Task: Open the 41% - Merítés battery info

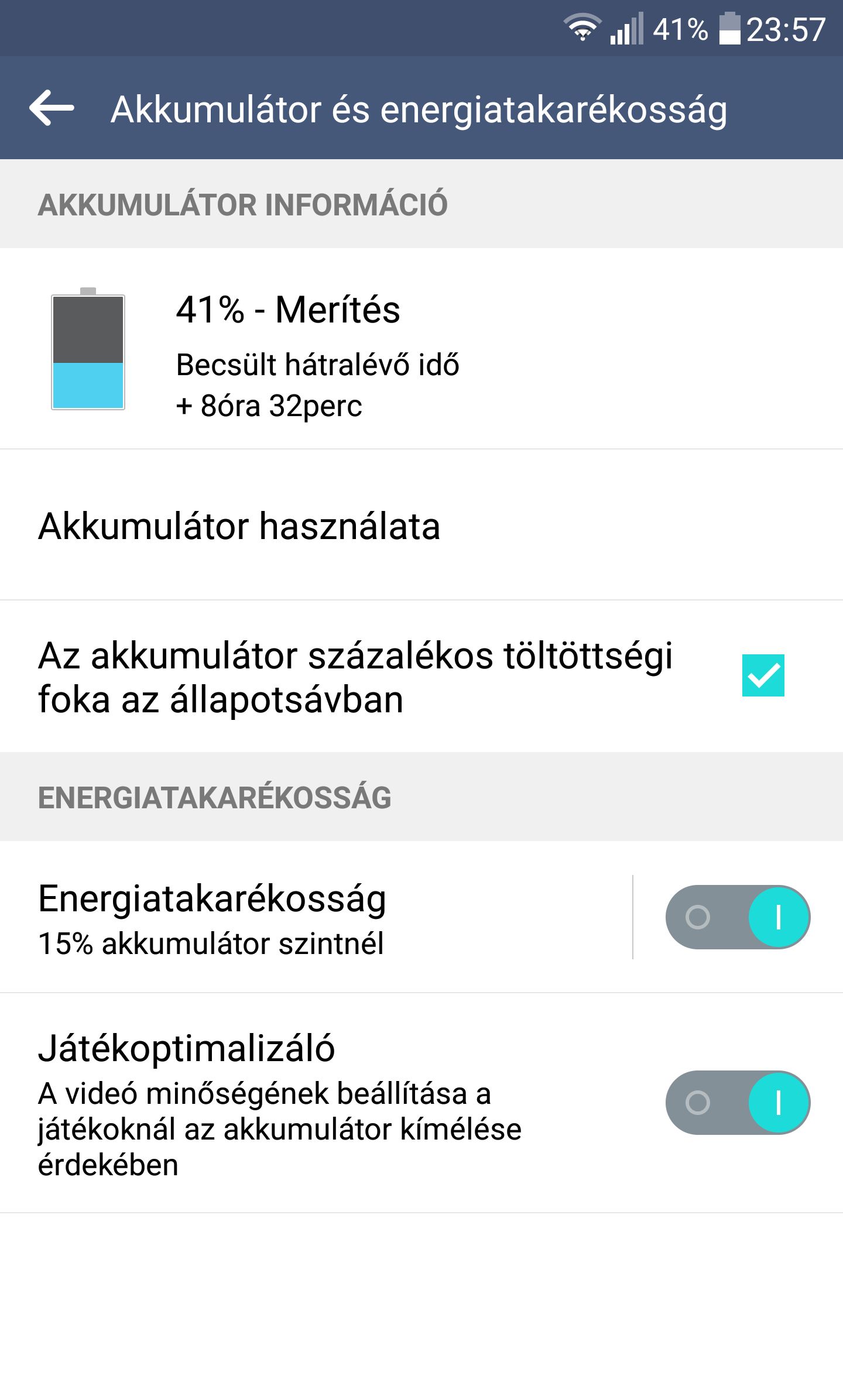Action: pos(421,349)
